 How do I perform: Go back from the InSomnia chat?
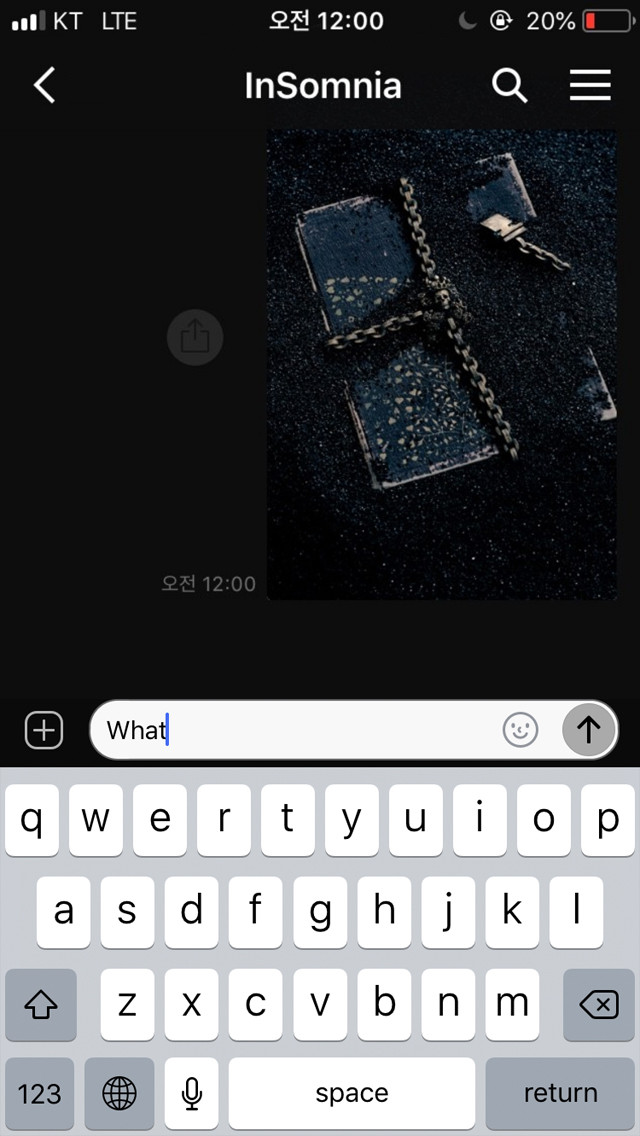click(x=44, y=86)
